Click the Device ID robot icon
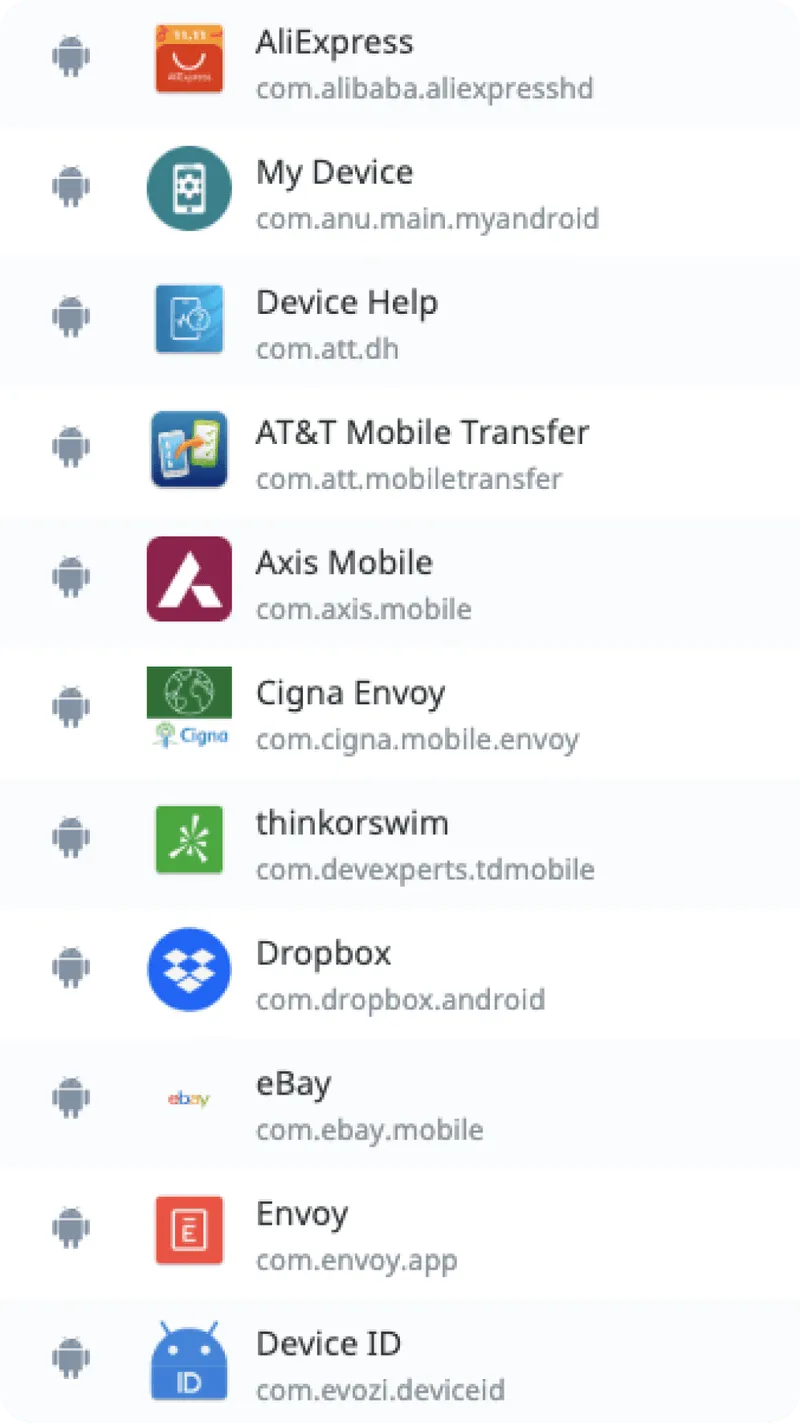Screen dimensions: 800x1423 pos(188,1360)
